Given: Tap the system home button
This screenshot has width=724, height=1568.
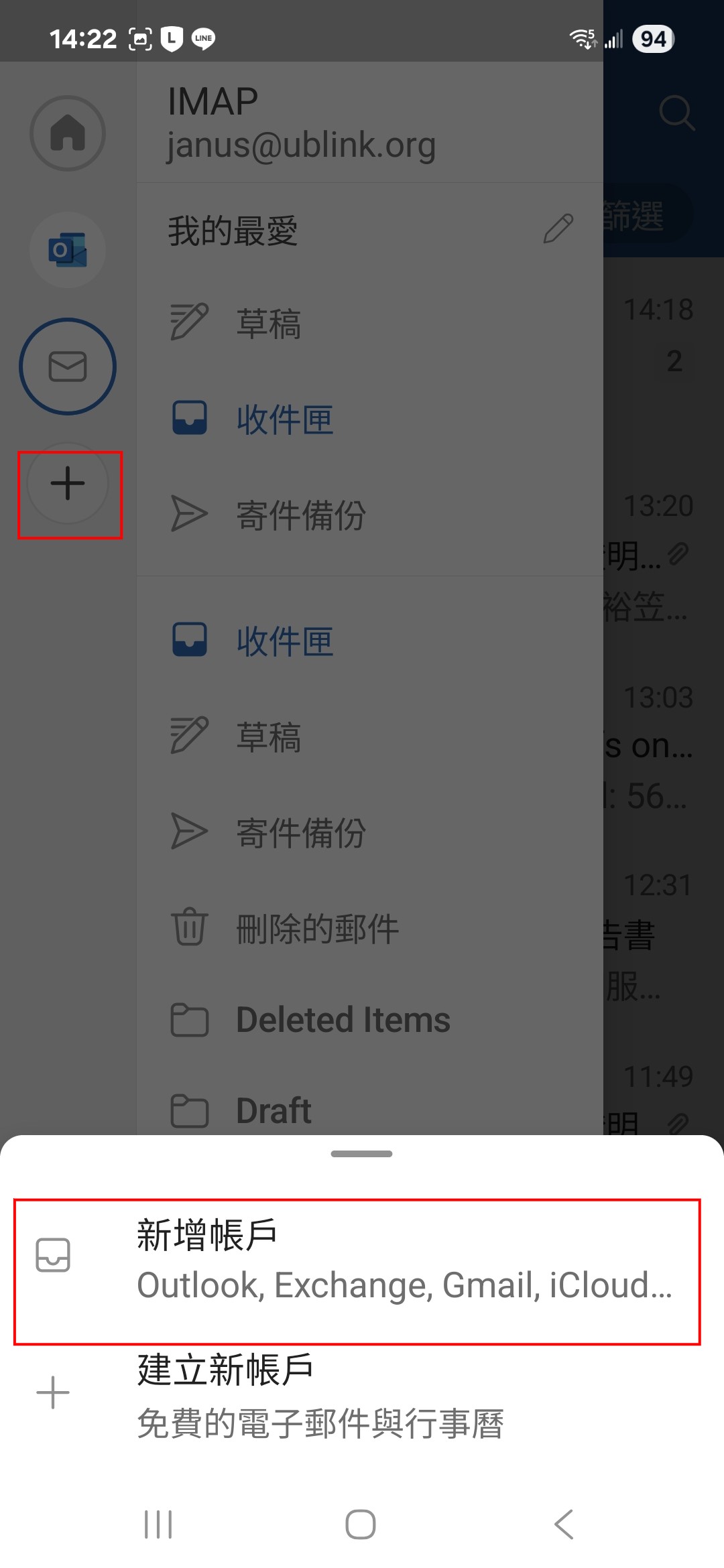Looking at the screenshot, I should pyautogui.click(x=361, y=1524).
